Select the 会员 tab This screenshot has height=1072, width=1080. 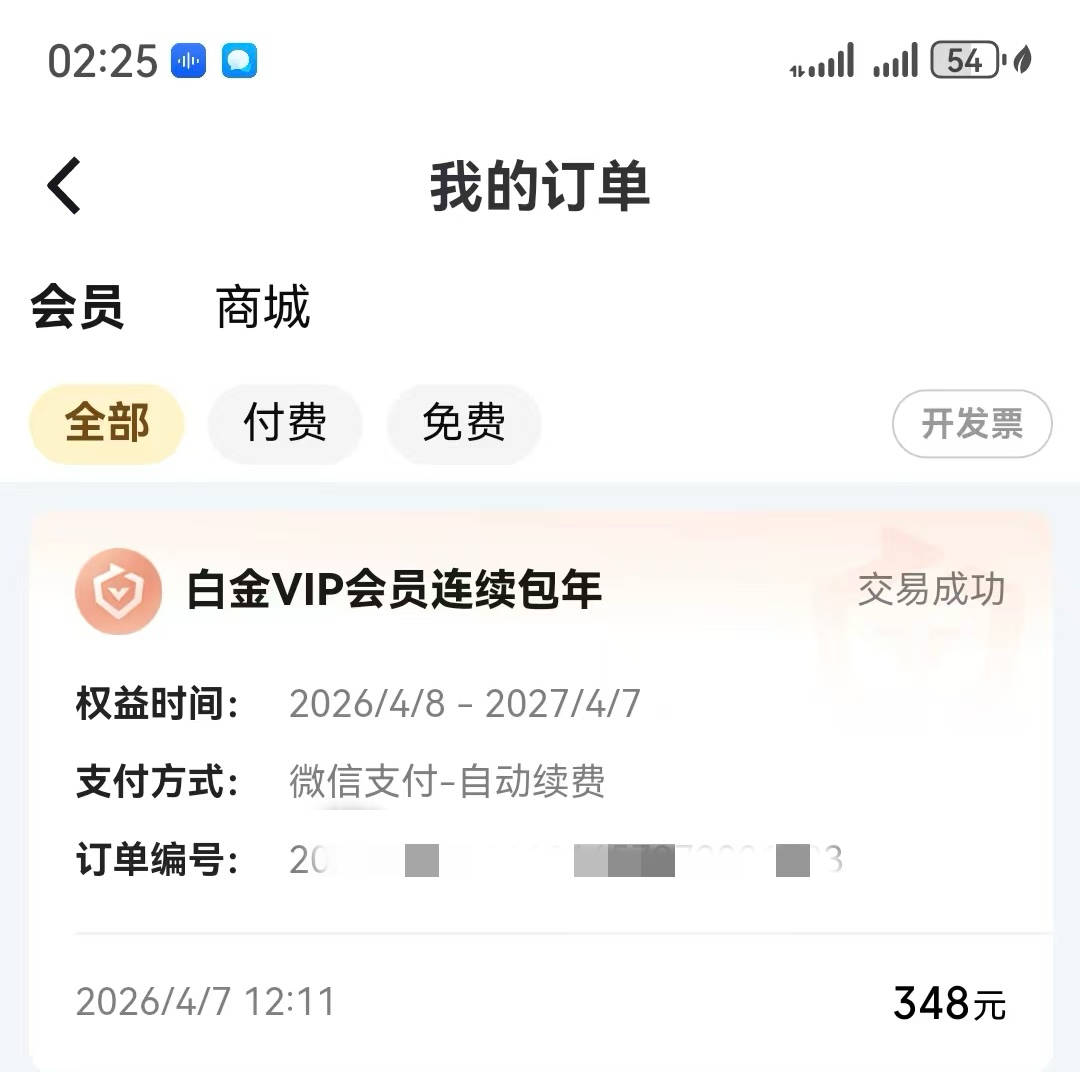[x=77, y=307]
